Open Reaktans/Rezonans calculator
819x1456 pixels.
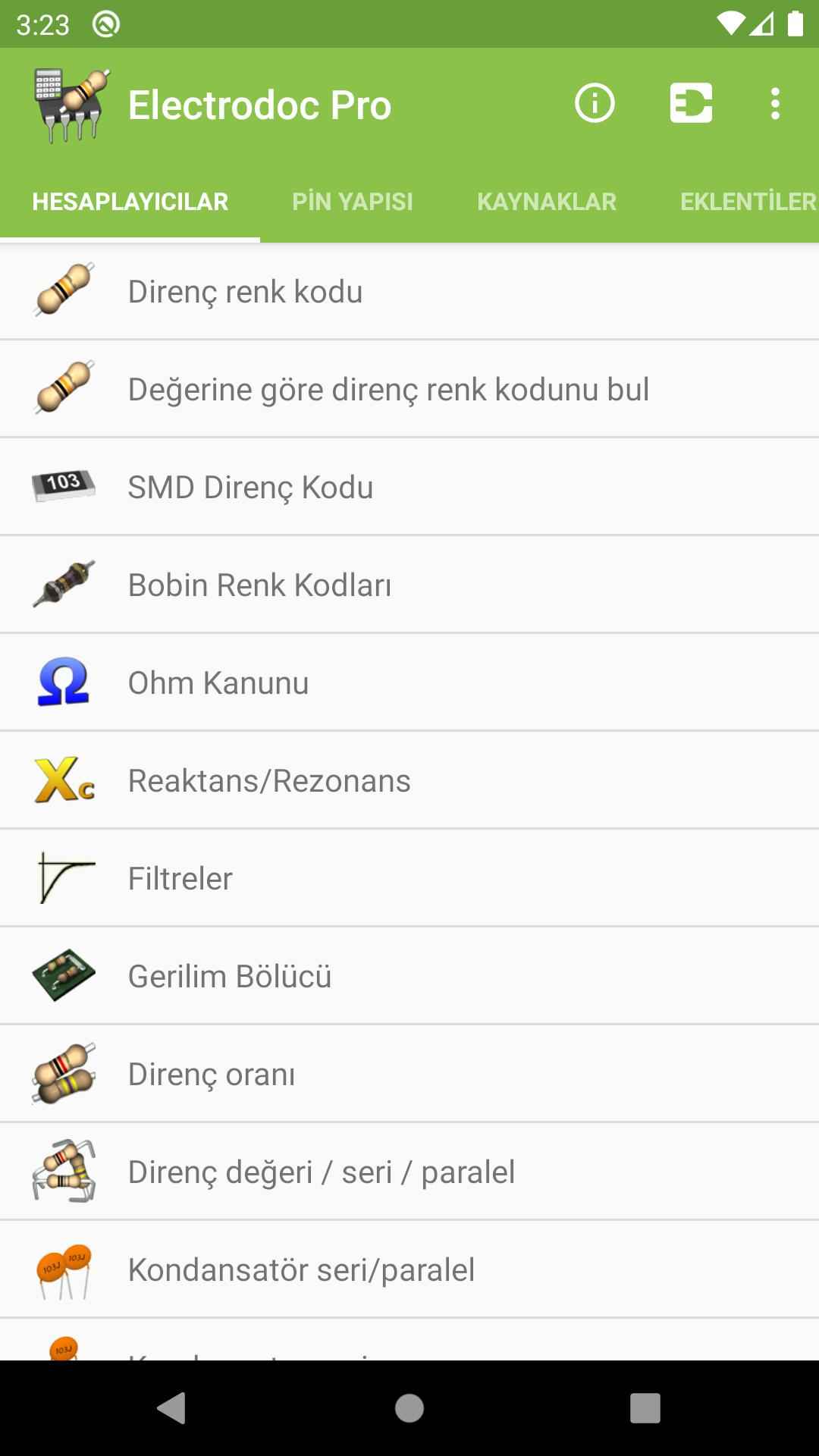(409, 781)
